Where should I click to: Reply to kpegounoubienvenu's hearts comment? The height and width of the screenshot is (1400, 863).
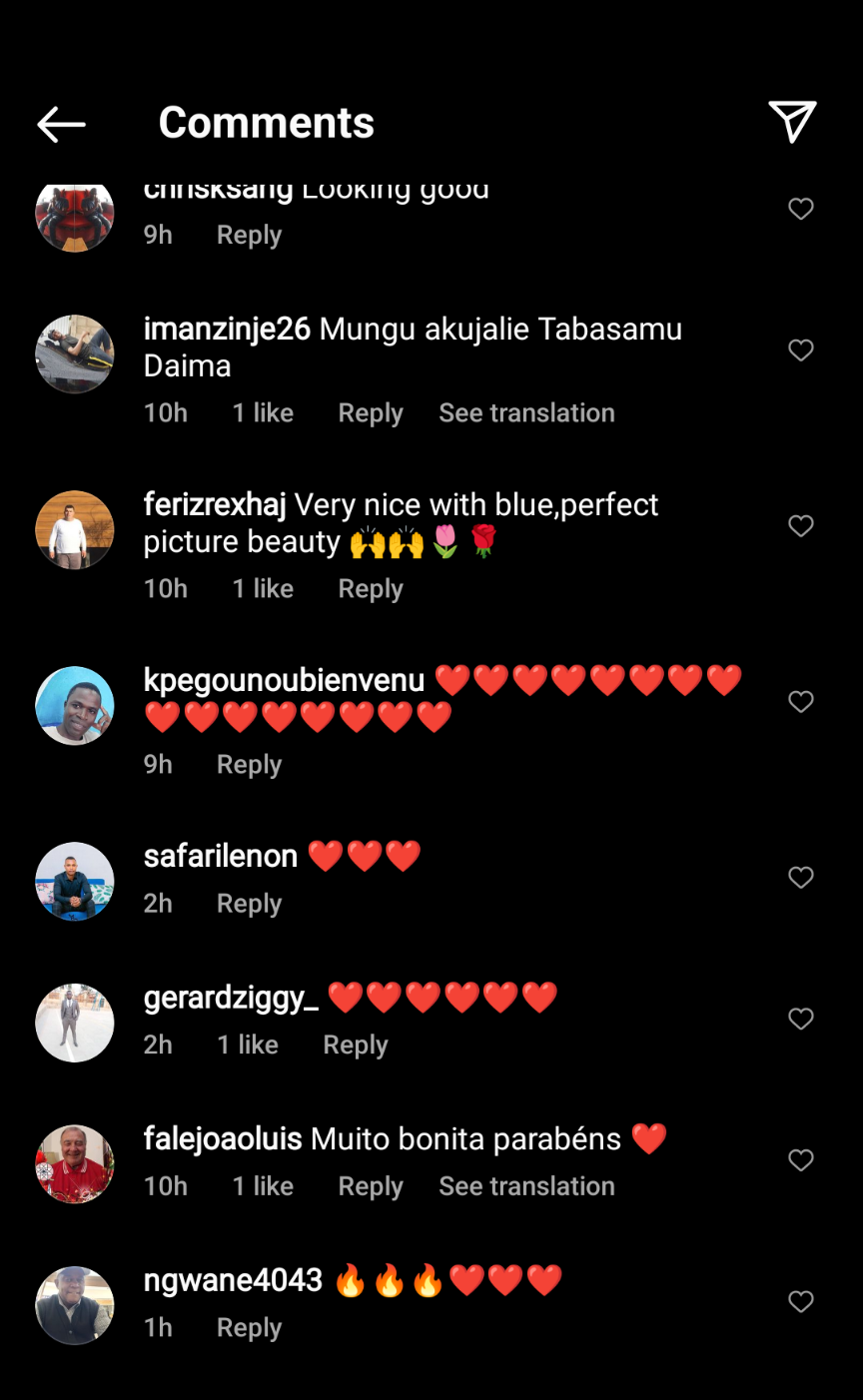point(249,765)
